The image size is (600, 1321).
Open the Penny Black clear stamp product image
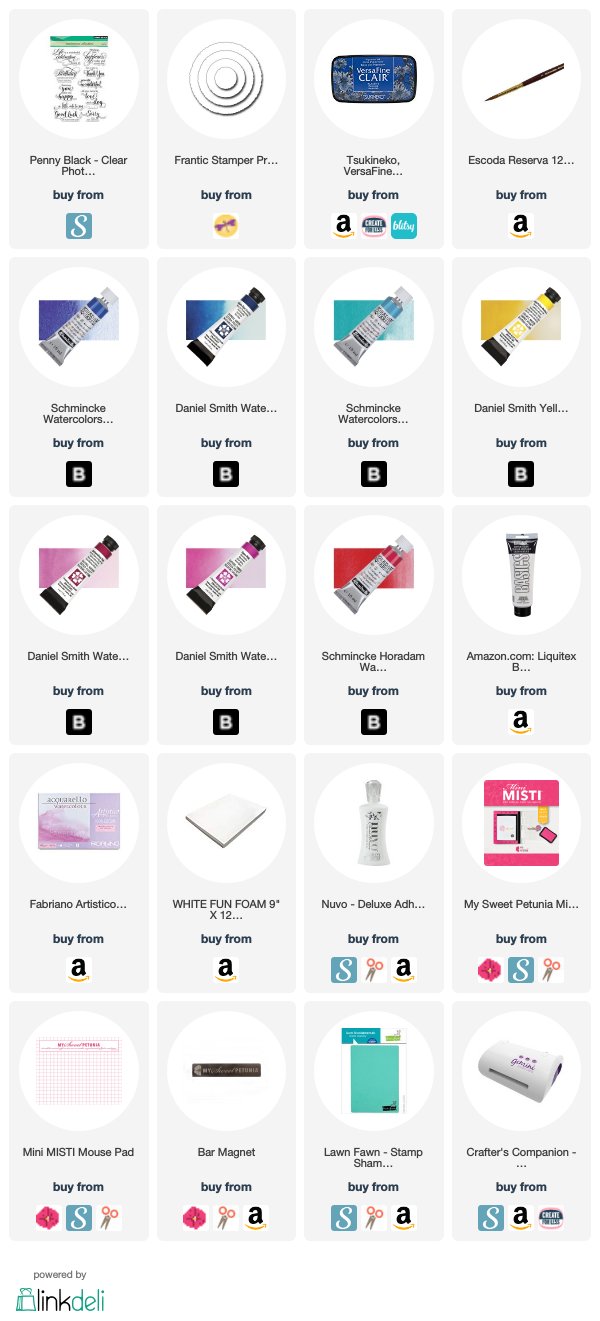(78, 79)
